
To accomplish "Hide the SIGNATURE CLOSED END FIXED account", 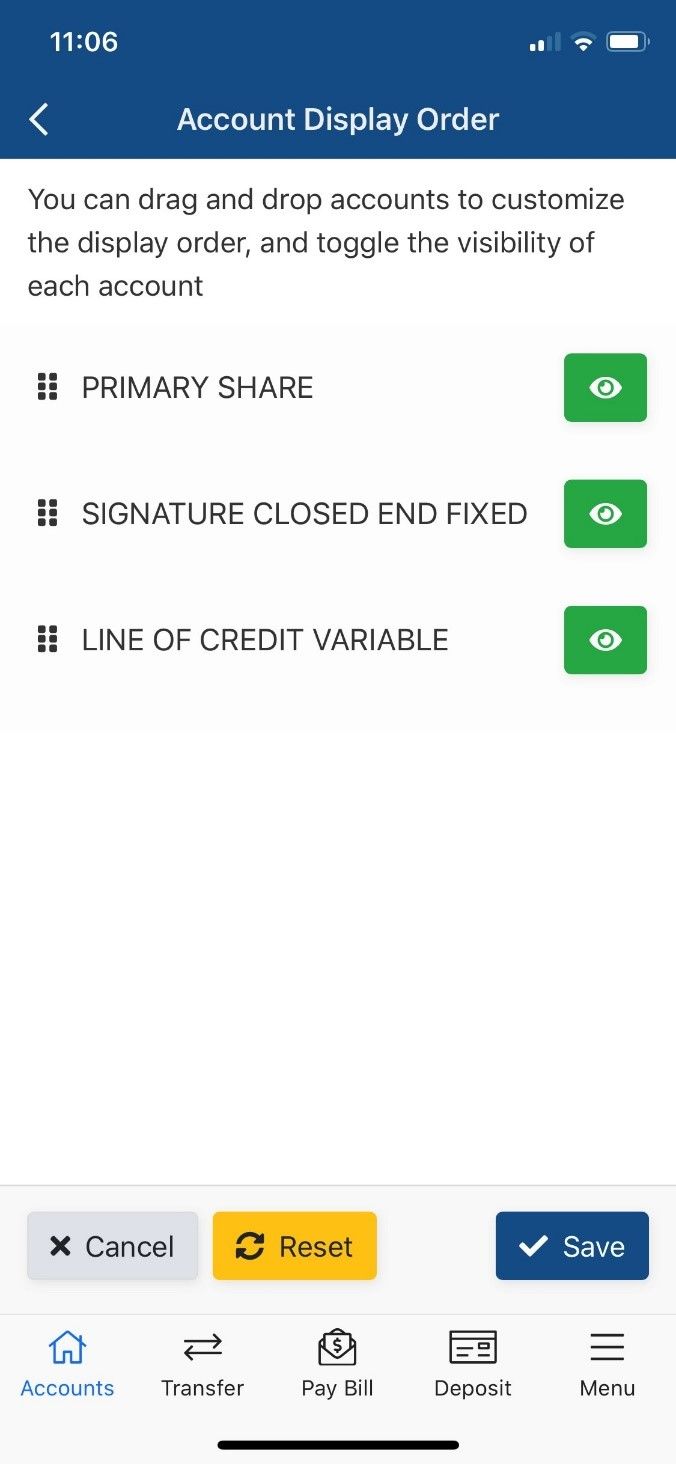I will pos(605,514).
